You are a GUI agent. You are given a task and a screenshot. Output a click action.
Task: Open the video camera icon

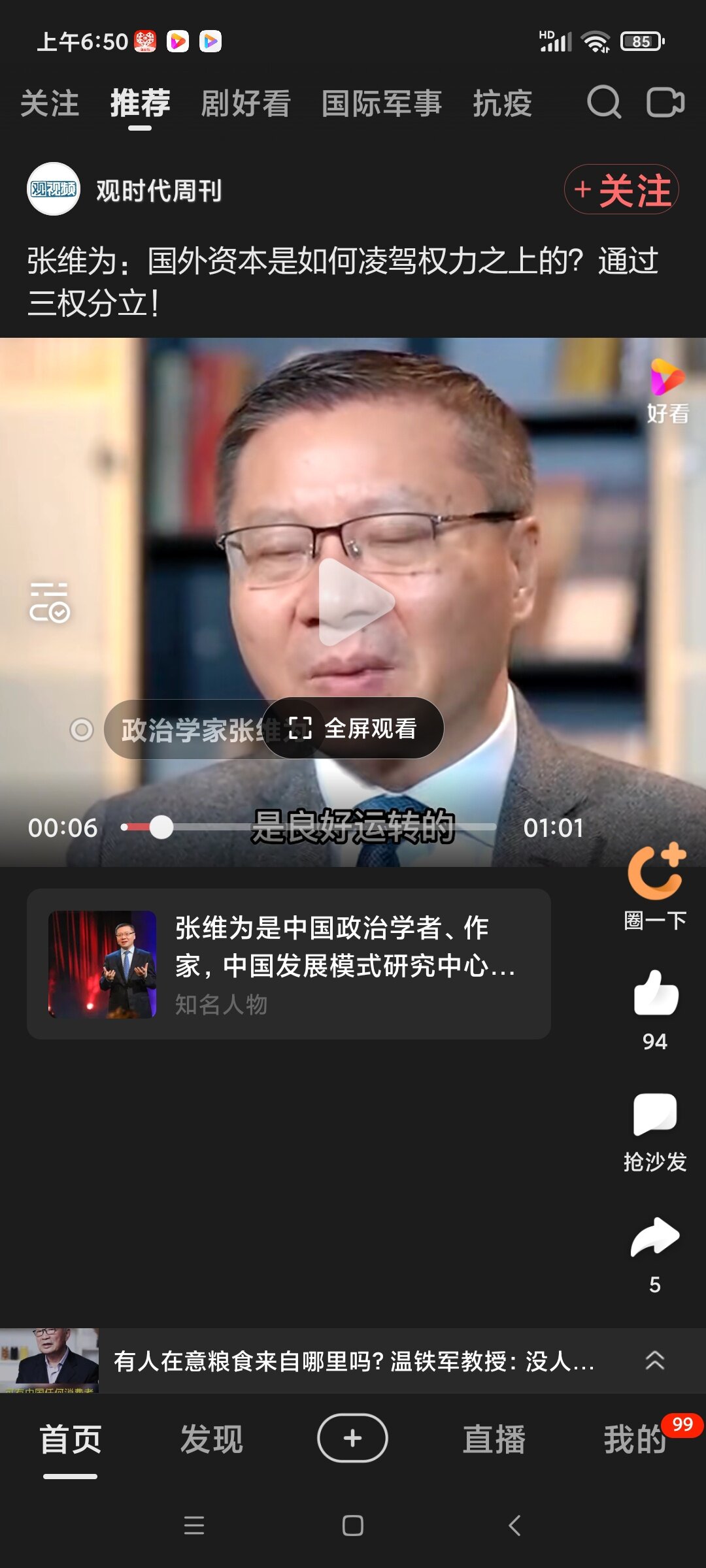(x=665, y=103)
